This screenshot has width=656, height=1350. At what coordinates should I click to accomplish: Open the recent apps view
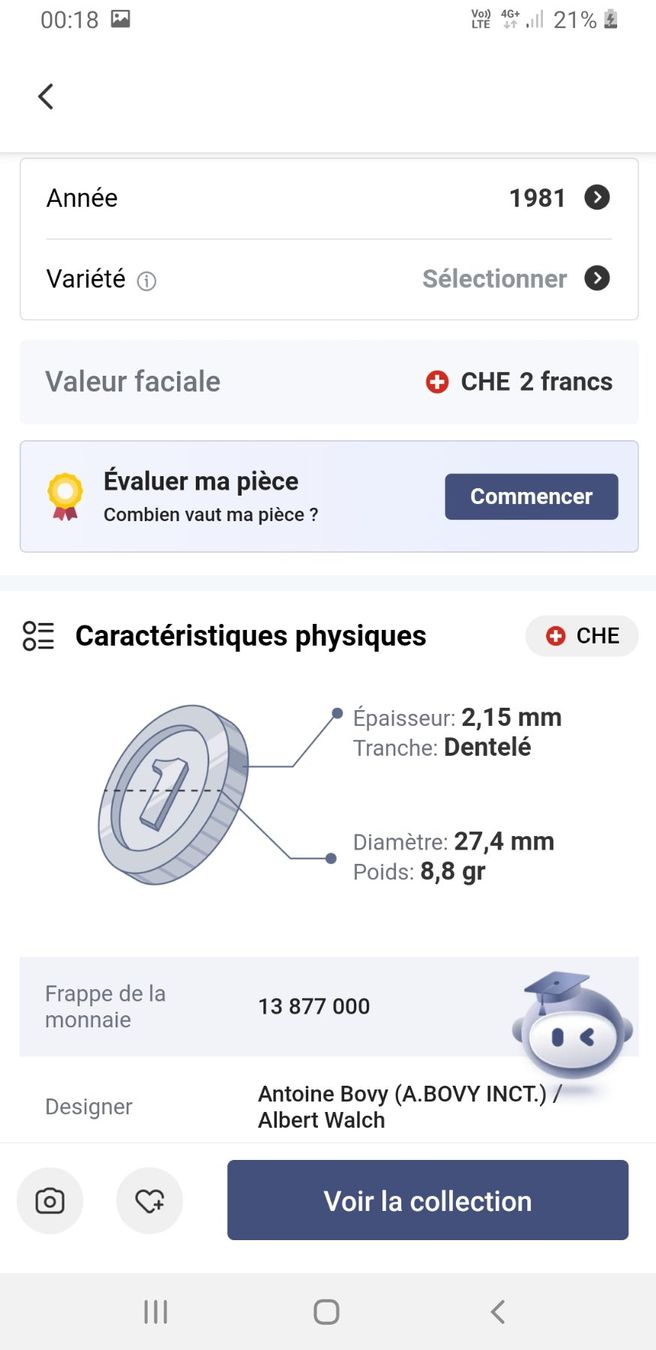tap(156, 1311)
